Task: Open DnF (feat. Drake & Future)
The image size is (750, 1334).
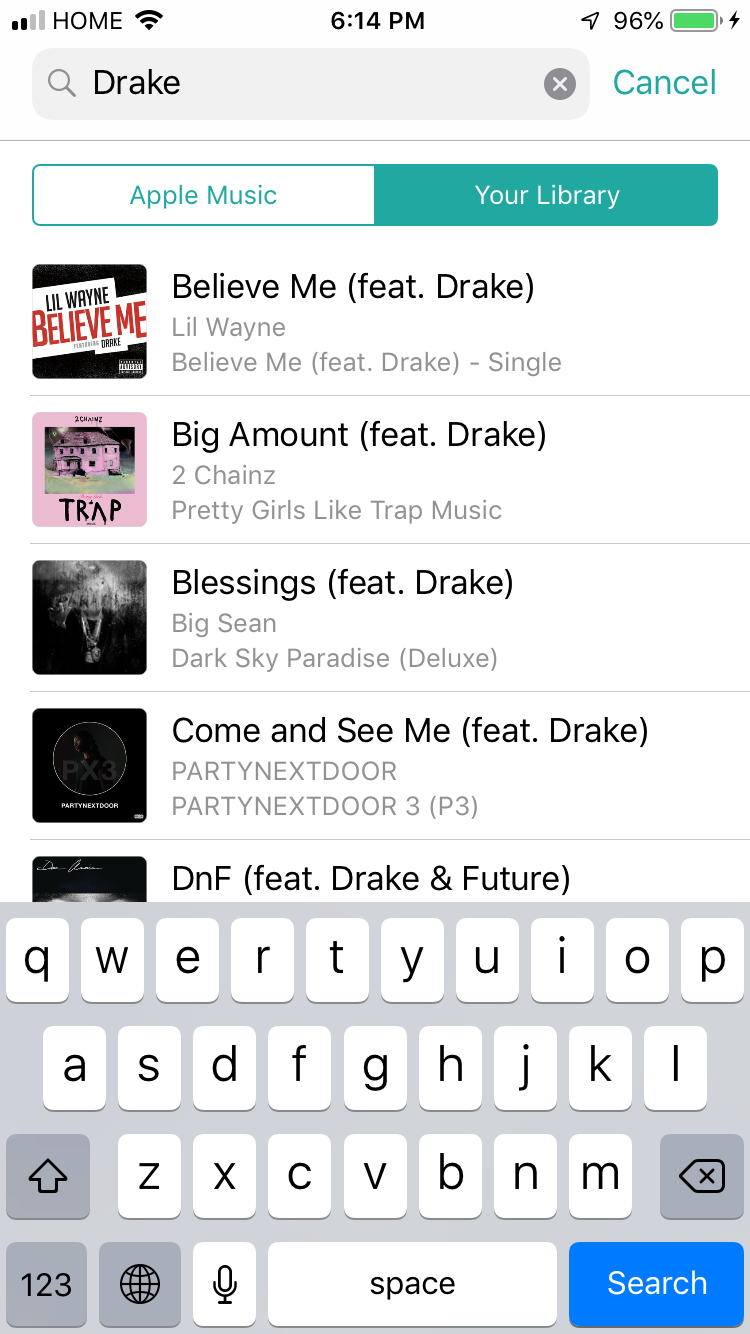Action: [x=370, y=879]
